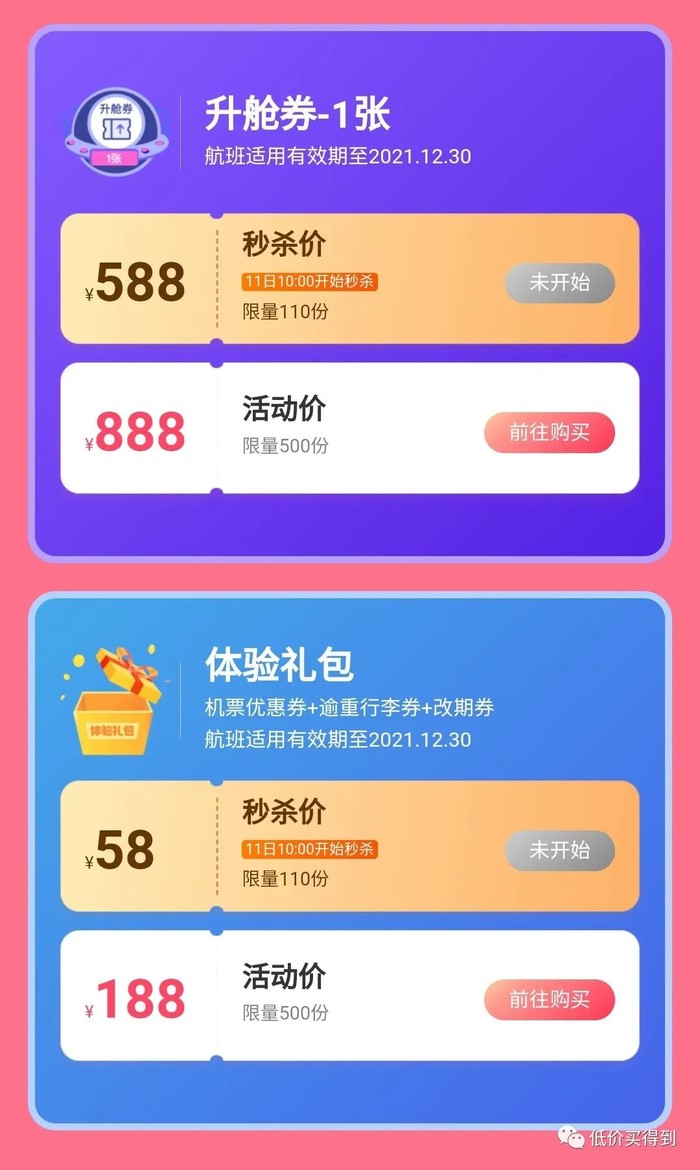Tap 未开始 on the 58 flash-sale gift pack
Image resolution: width=700 pixels, height=1170 pixels.
(559, 850)
